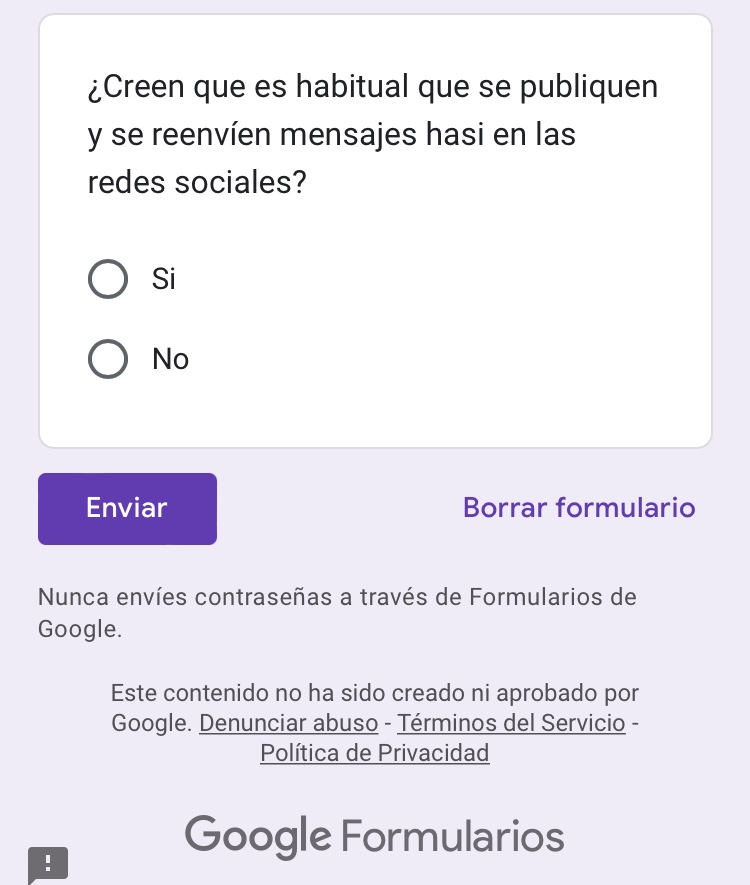Open Términos del Servicio
The height and width of the screenshot is (885, 750).
tap(511, 723)
